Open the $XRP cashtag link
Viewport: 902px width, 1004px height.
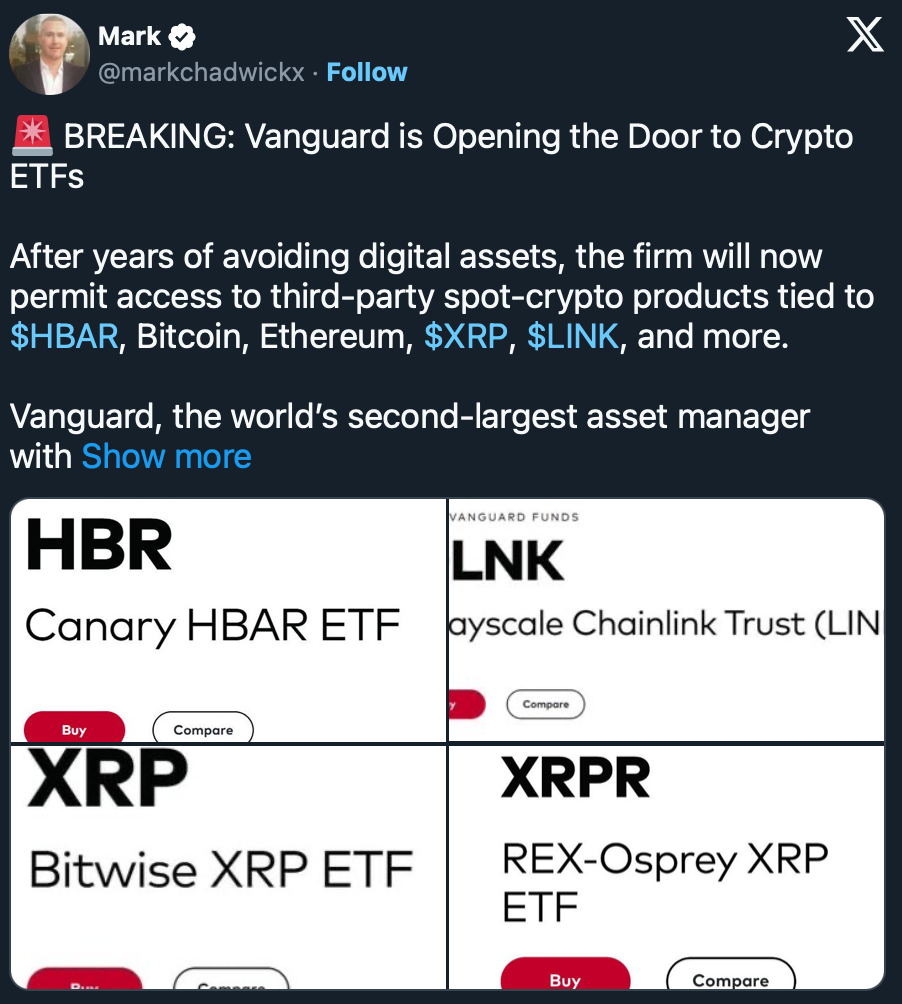pos(465,337)
